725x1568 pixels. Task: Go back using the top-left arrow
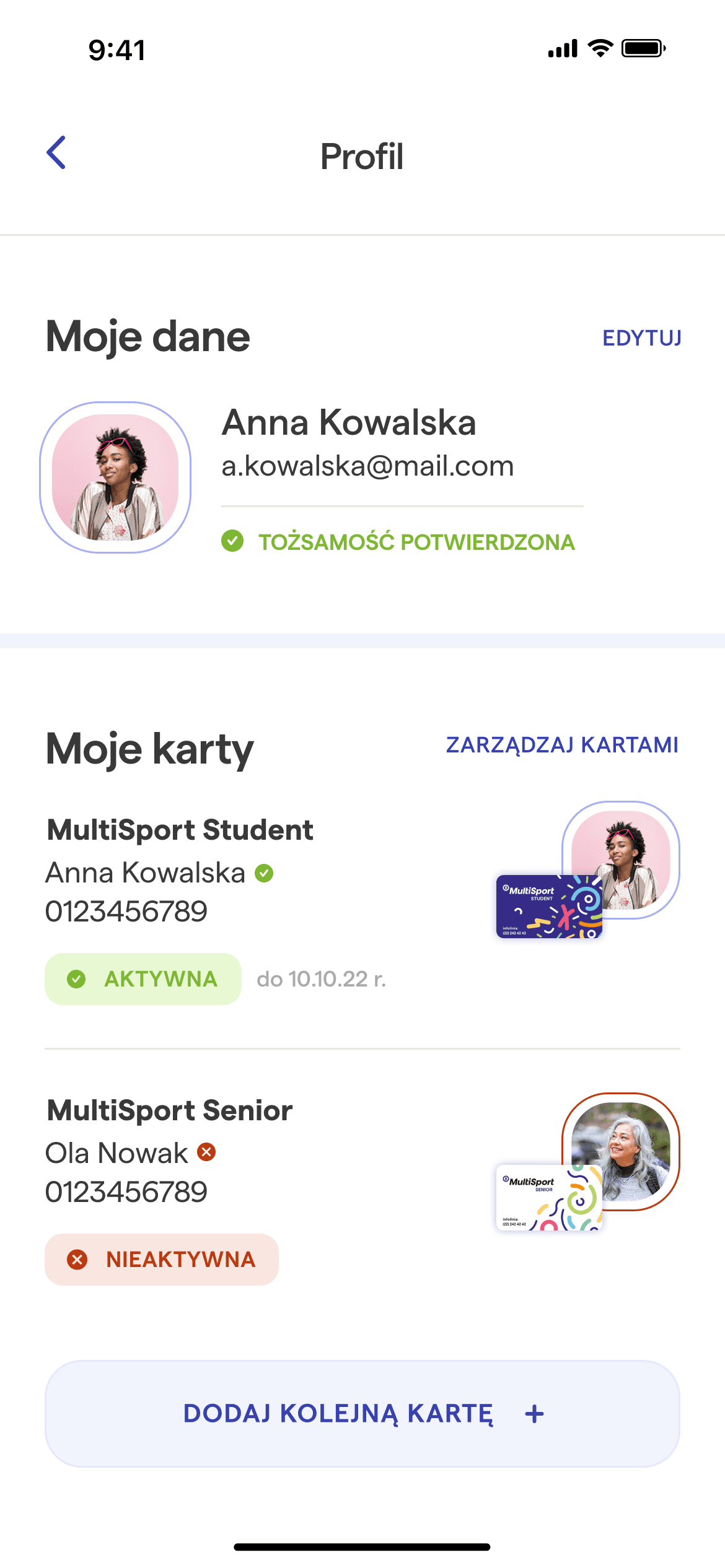[56, 152]
